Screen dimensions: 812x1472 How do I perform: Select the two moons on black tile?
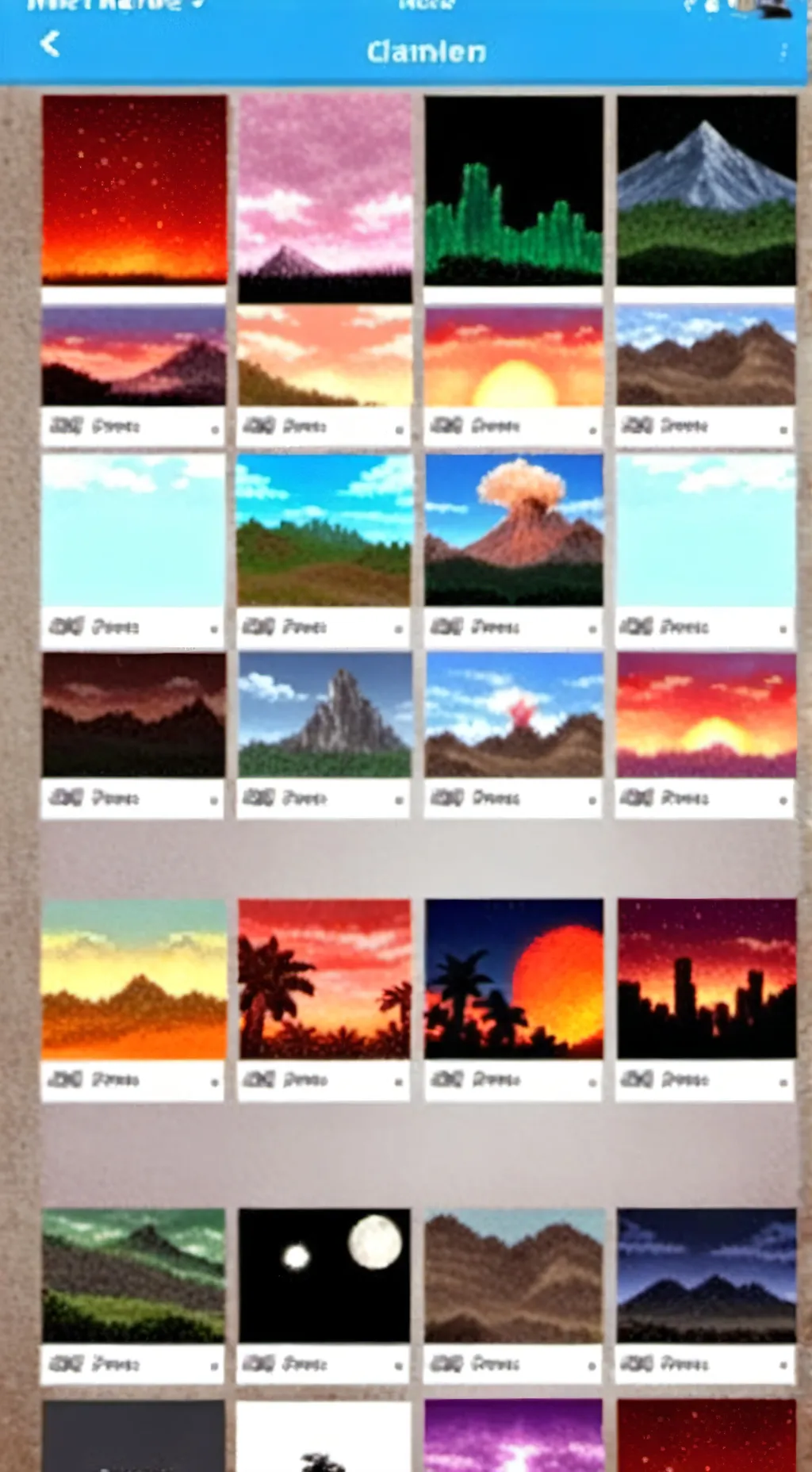click(x=324, y=1275)
